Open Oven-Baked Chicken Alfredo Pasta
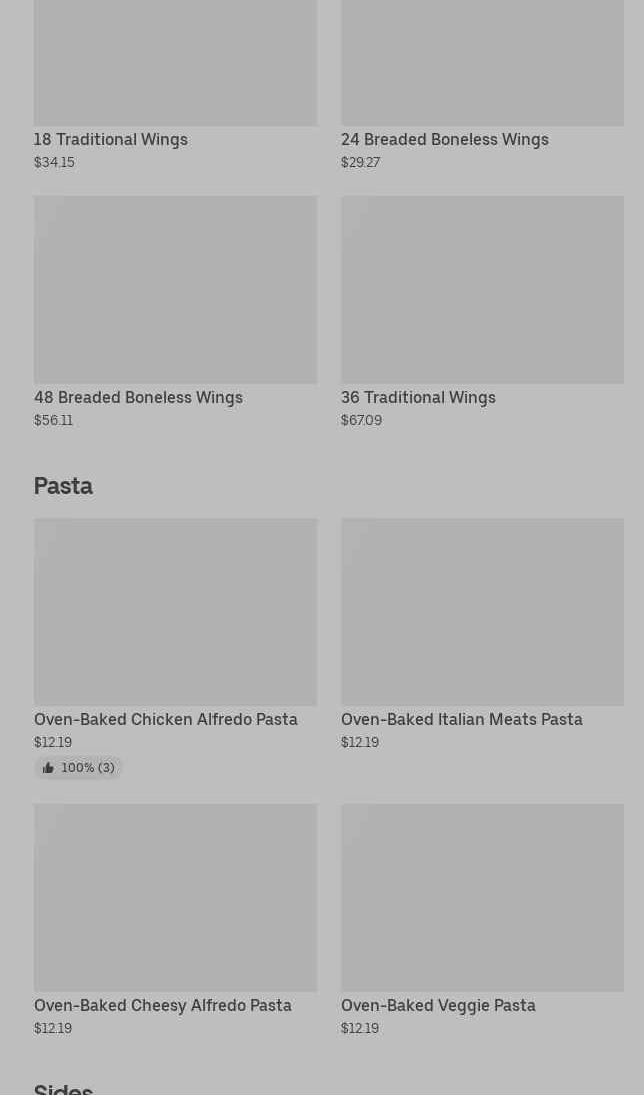644x1095 pixels. 175,648
